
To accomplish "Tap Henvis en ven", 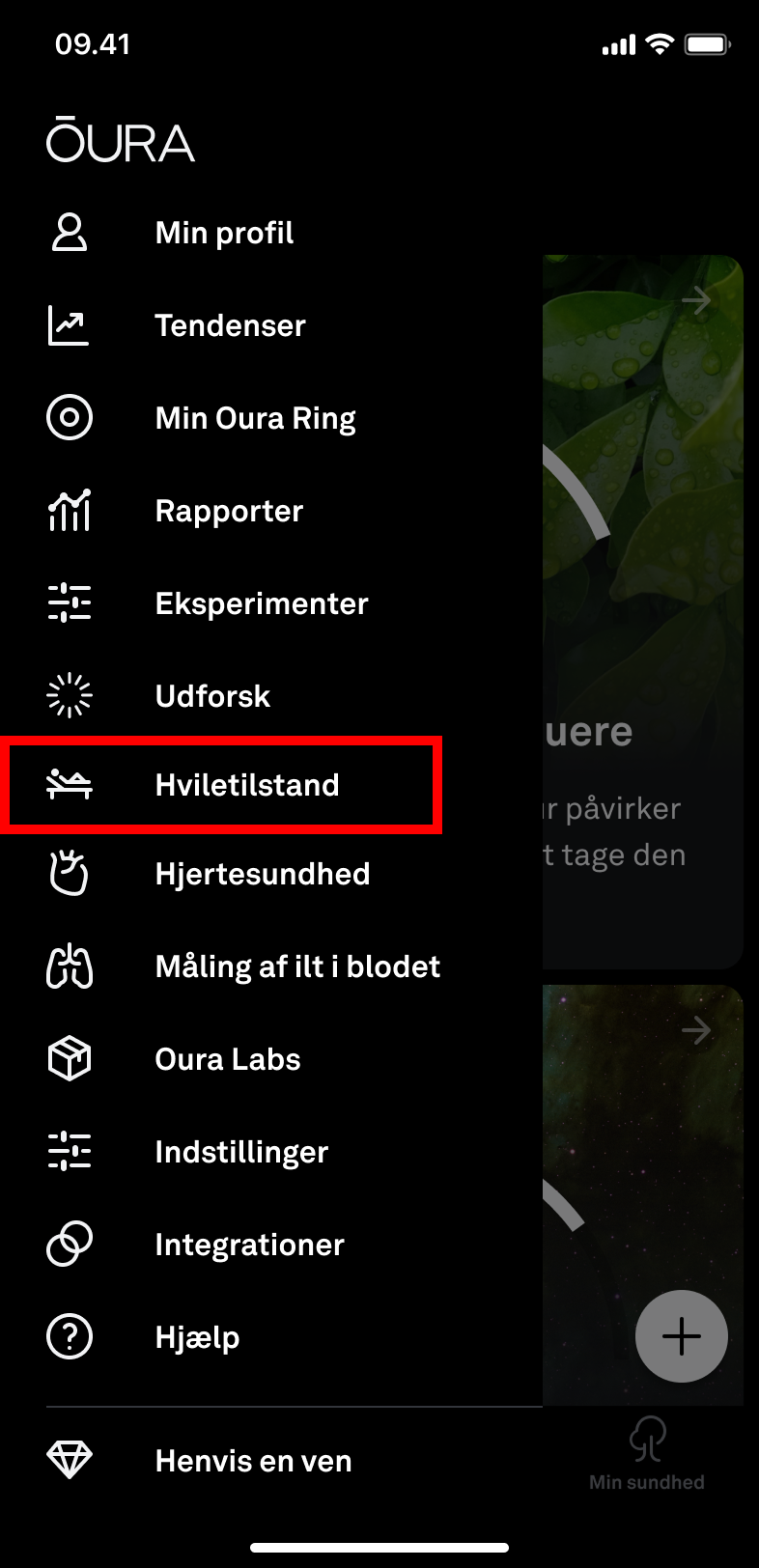I will [270, 1461].
